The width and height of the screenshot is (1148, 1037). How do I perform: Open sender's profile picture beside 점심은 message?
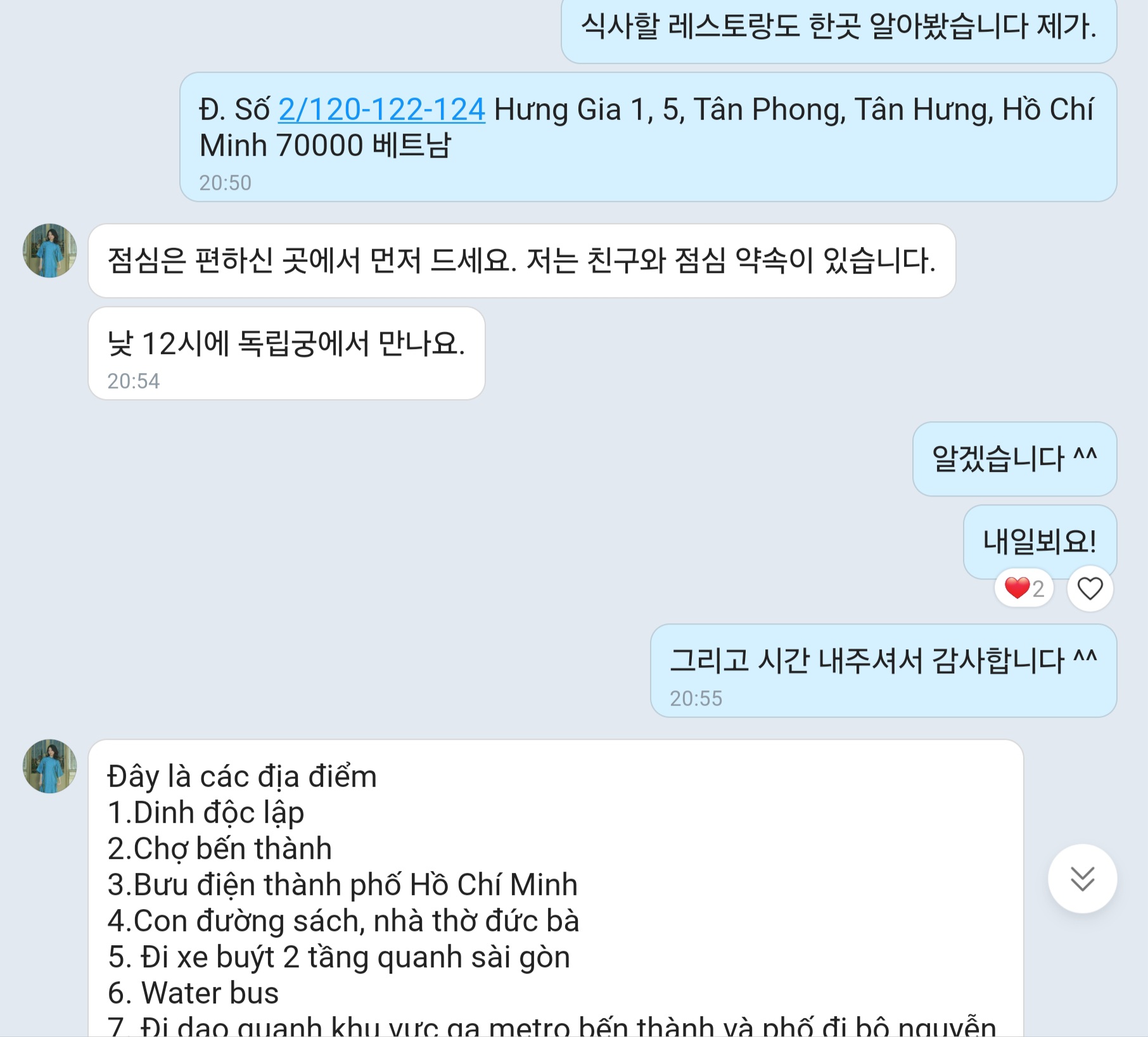(50, 251)
